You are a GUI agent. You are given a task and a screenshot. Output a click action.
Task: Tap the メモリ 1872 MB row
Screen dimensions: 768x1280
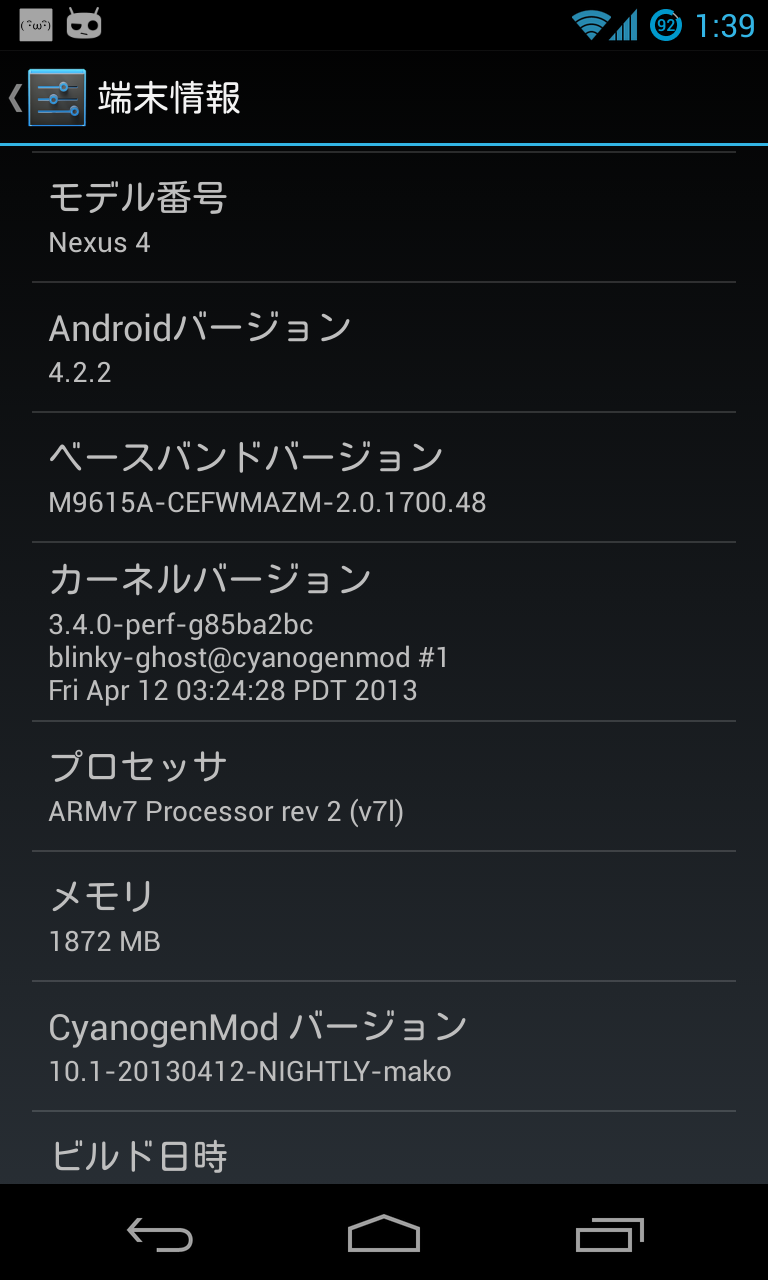click(x=384, y=916)
